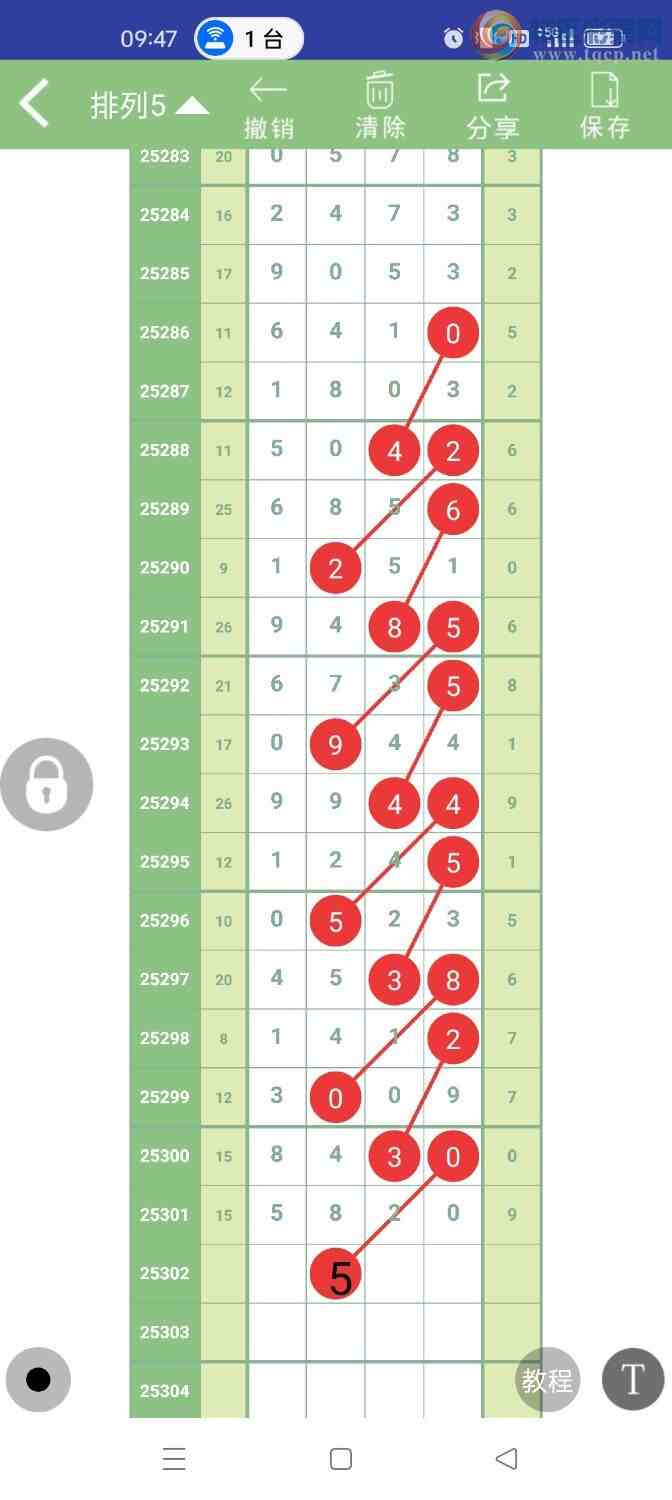Undo last mark with 撤销
Screen dimensions: 672x1500
(x=268, y=107)
